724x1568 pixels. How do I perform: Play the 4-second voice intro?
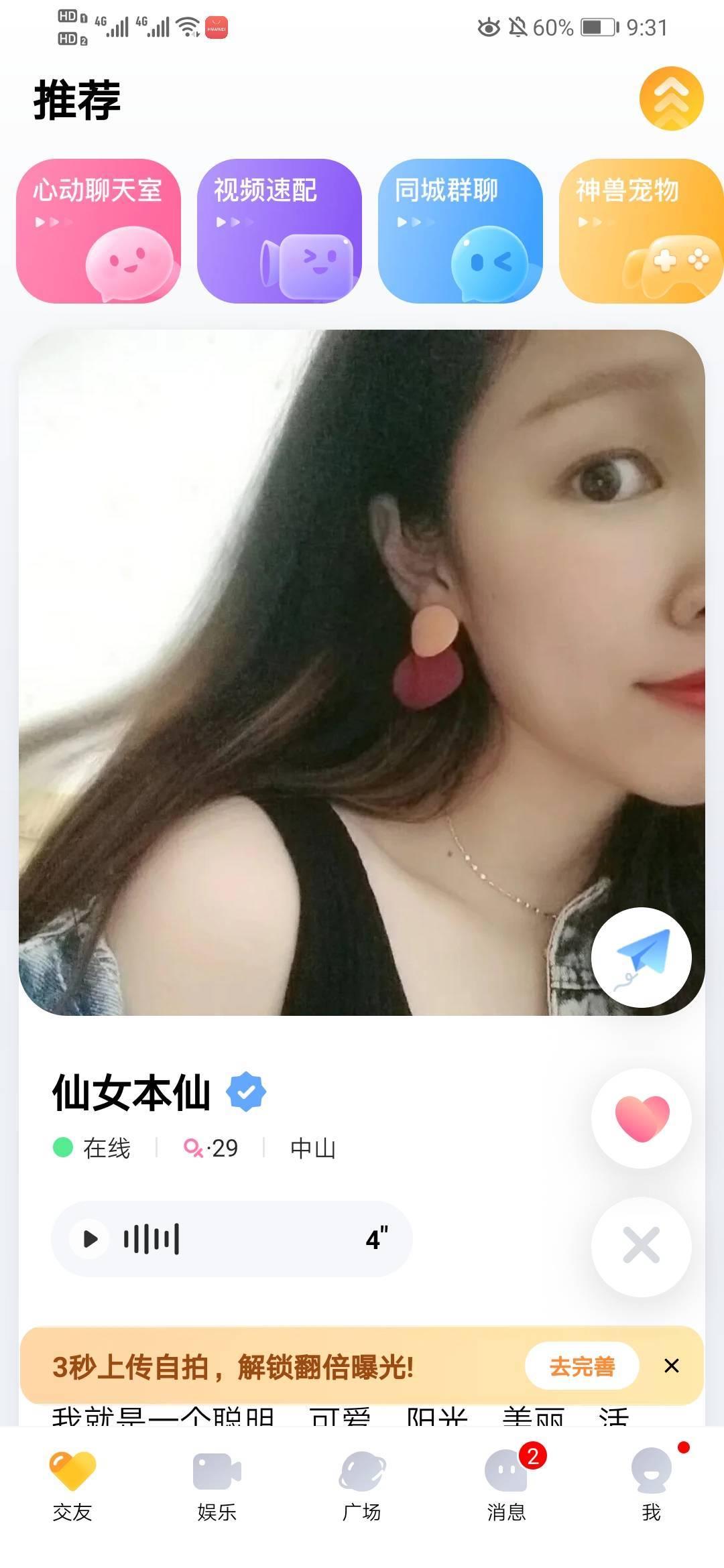click(x=91, y=1239)
